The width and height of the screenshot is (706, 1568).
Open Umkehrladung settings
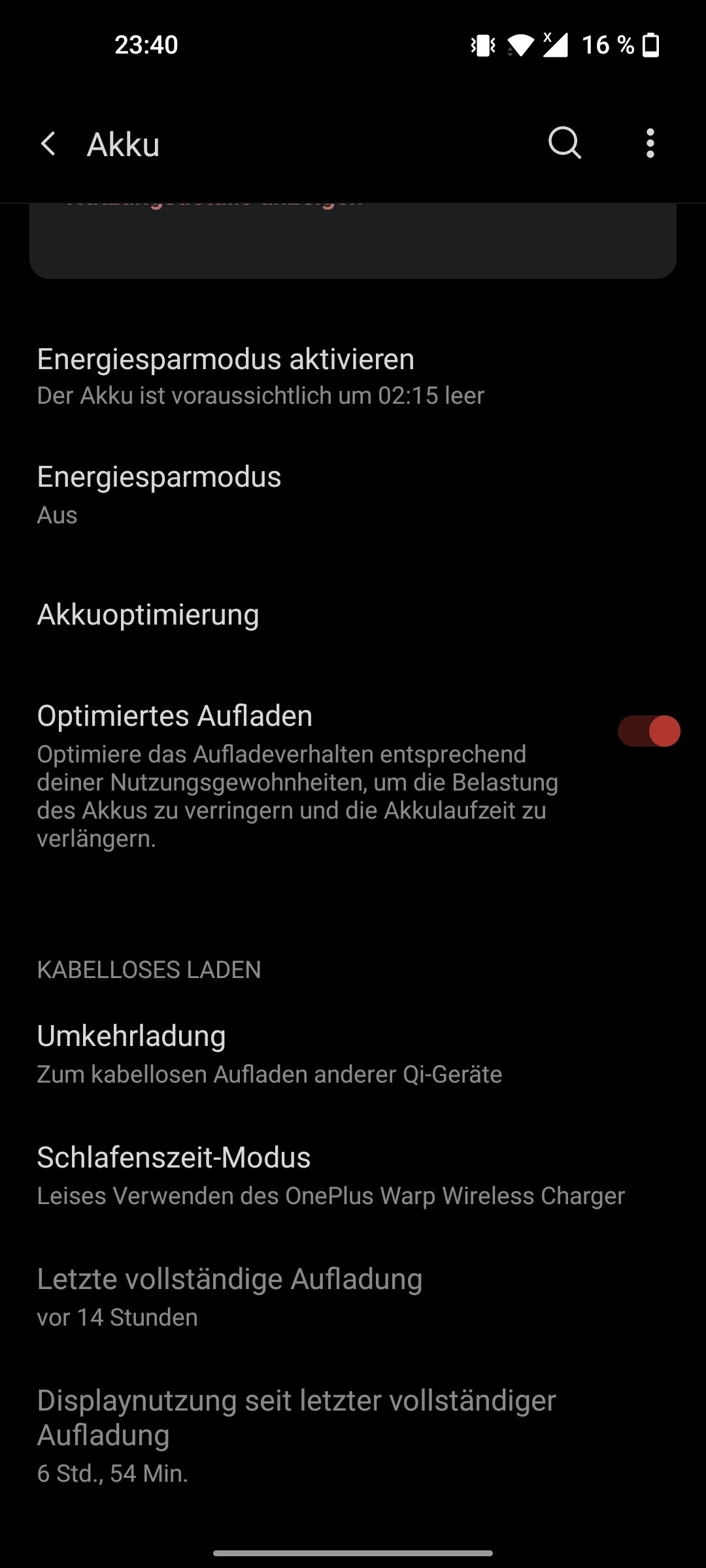coord(353,1054)
